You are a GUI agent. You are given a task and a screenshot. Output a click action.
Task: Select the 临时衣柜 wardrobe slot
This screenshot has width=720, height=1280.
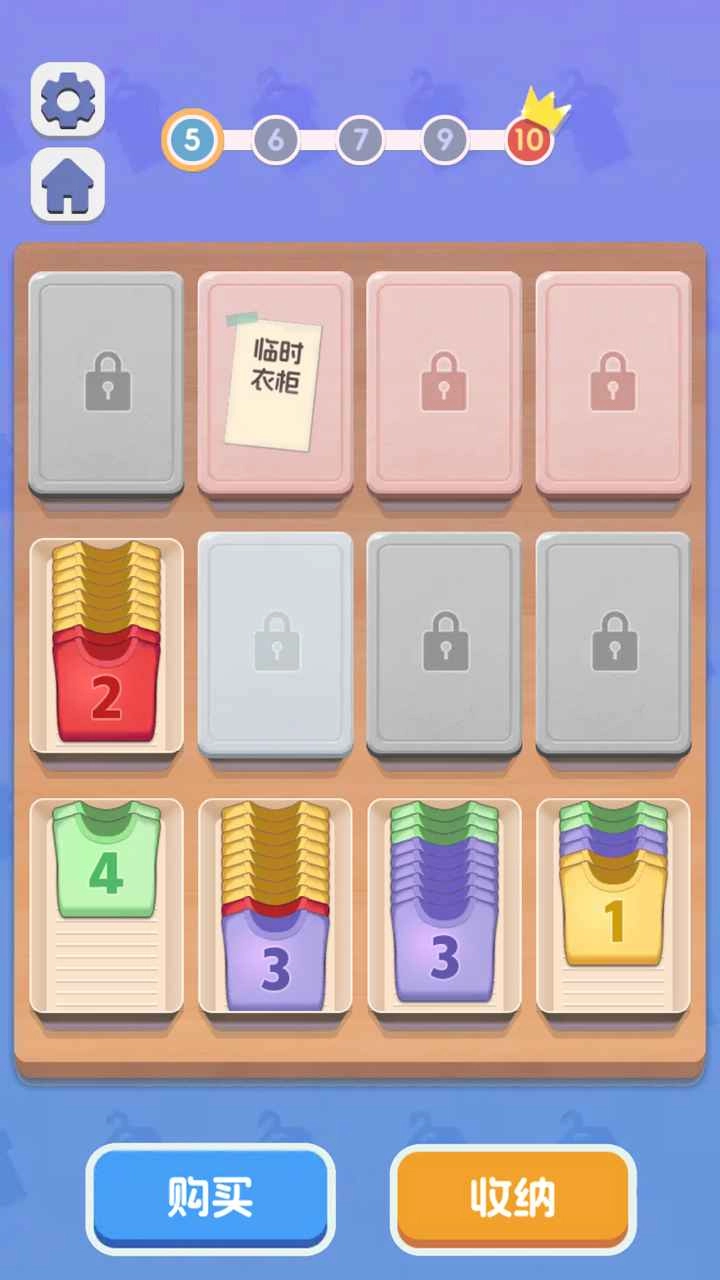[275, 383]
